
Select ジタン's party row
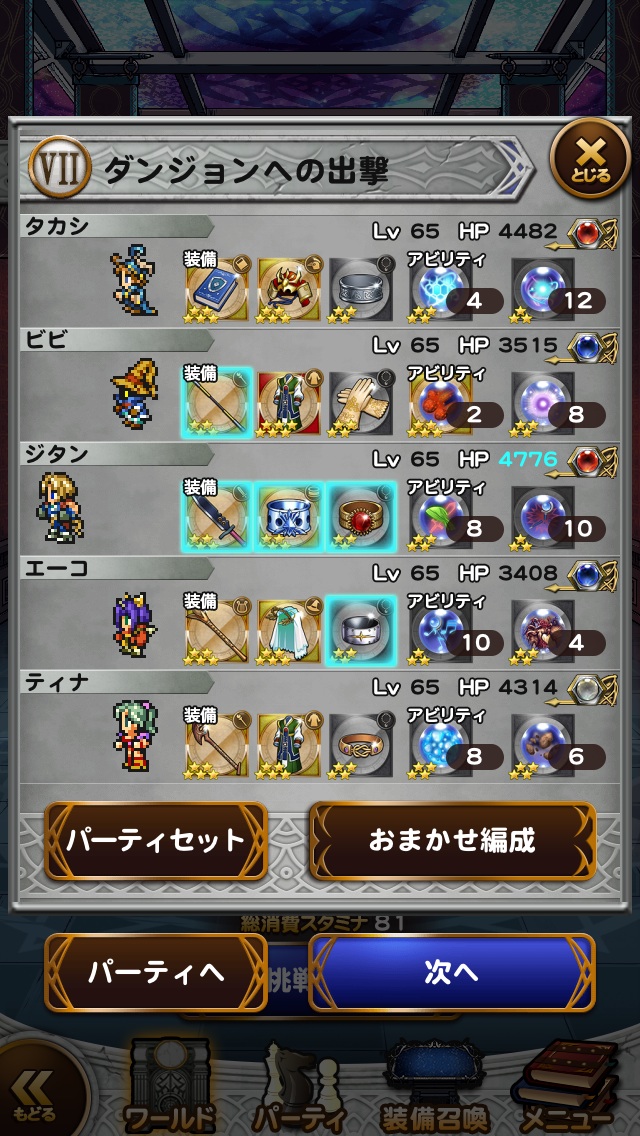point(320,500)
